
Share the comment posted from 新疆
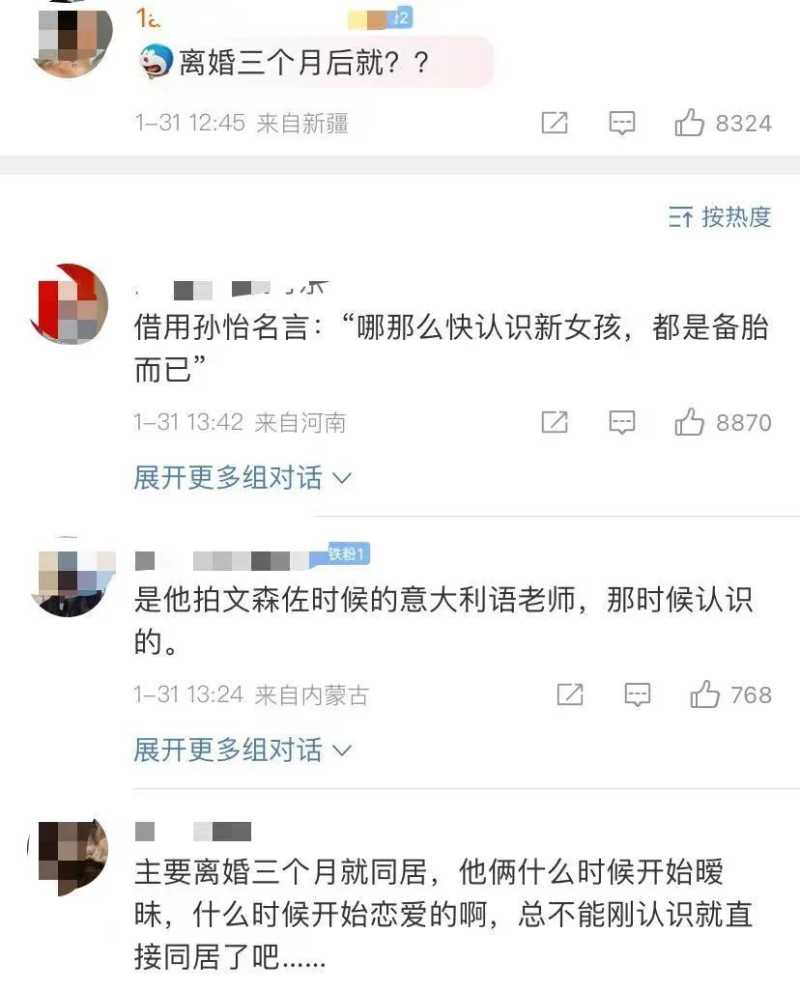tap(554, 123)
